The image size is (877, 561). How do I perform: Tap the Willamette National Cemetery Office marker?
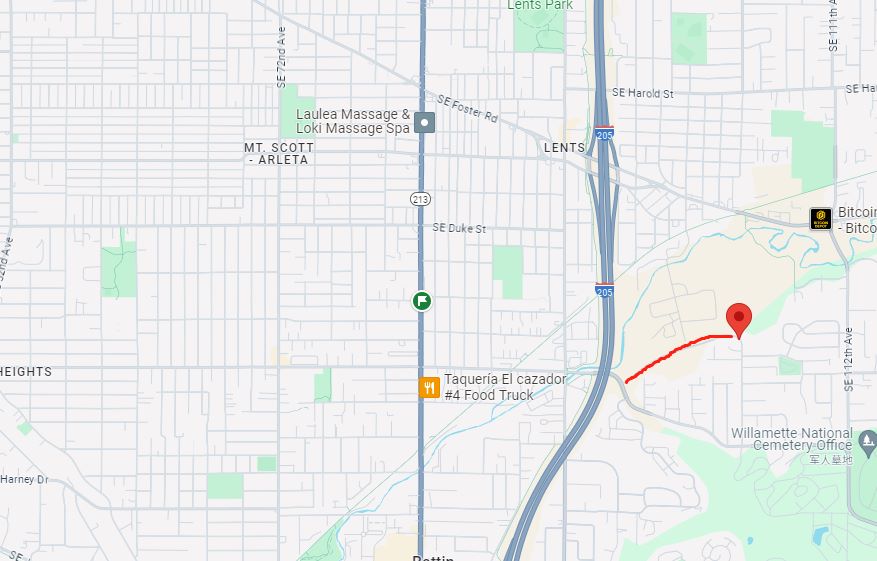(x=867, y=438)
